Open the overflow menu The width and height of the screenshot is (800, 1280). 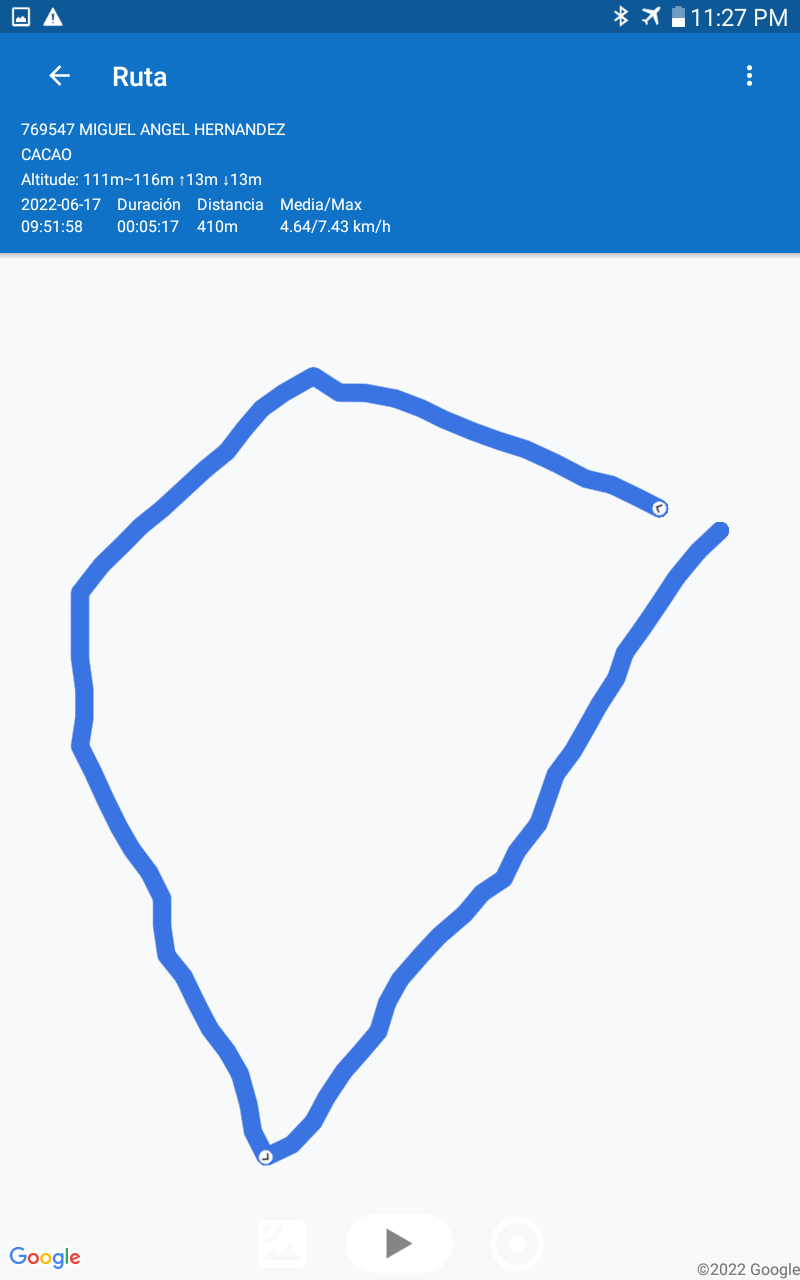(x=749, y=76)
